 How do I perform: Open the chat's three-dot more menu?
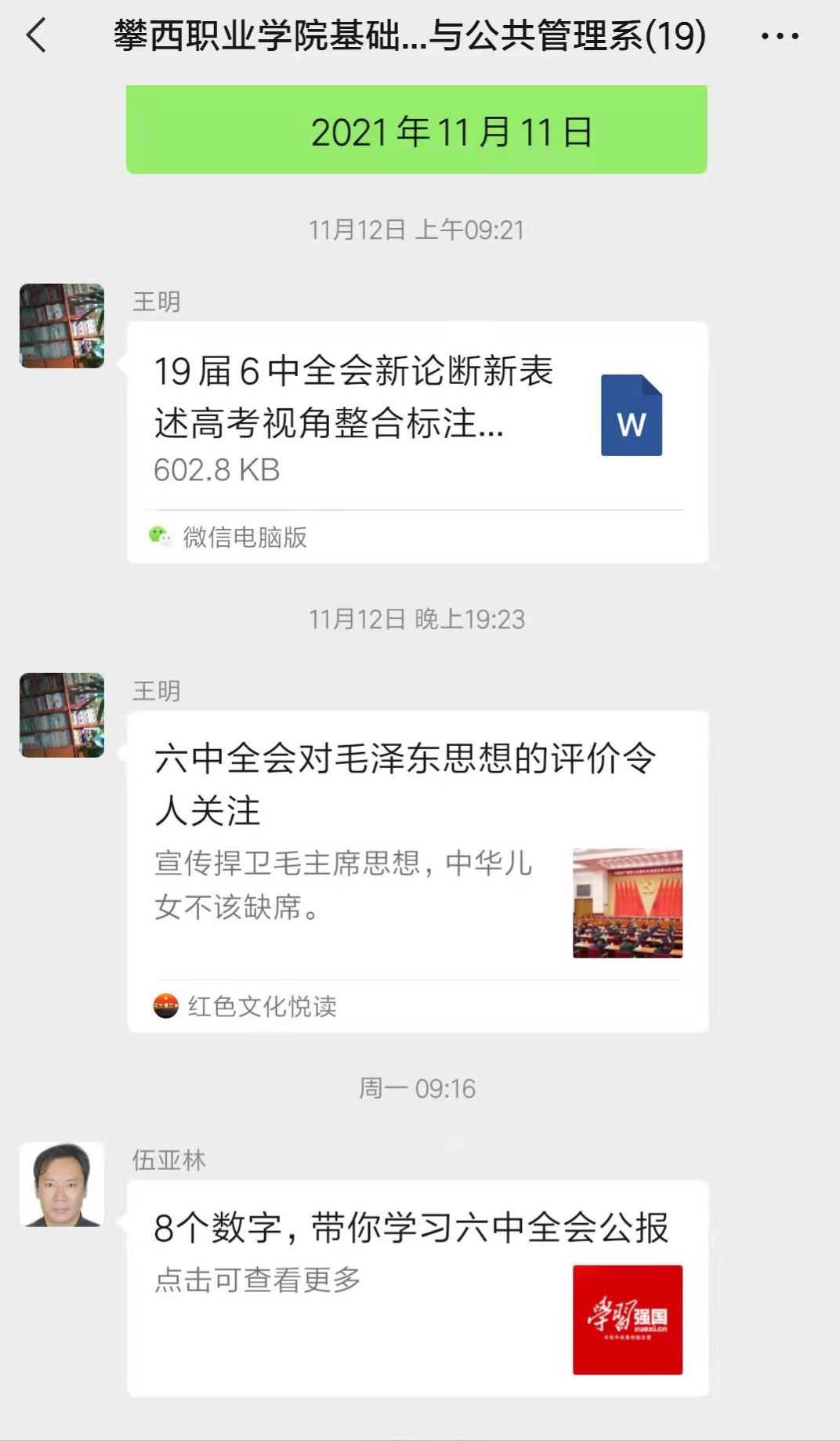click(780, 36)
